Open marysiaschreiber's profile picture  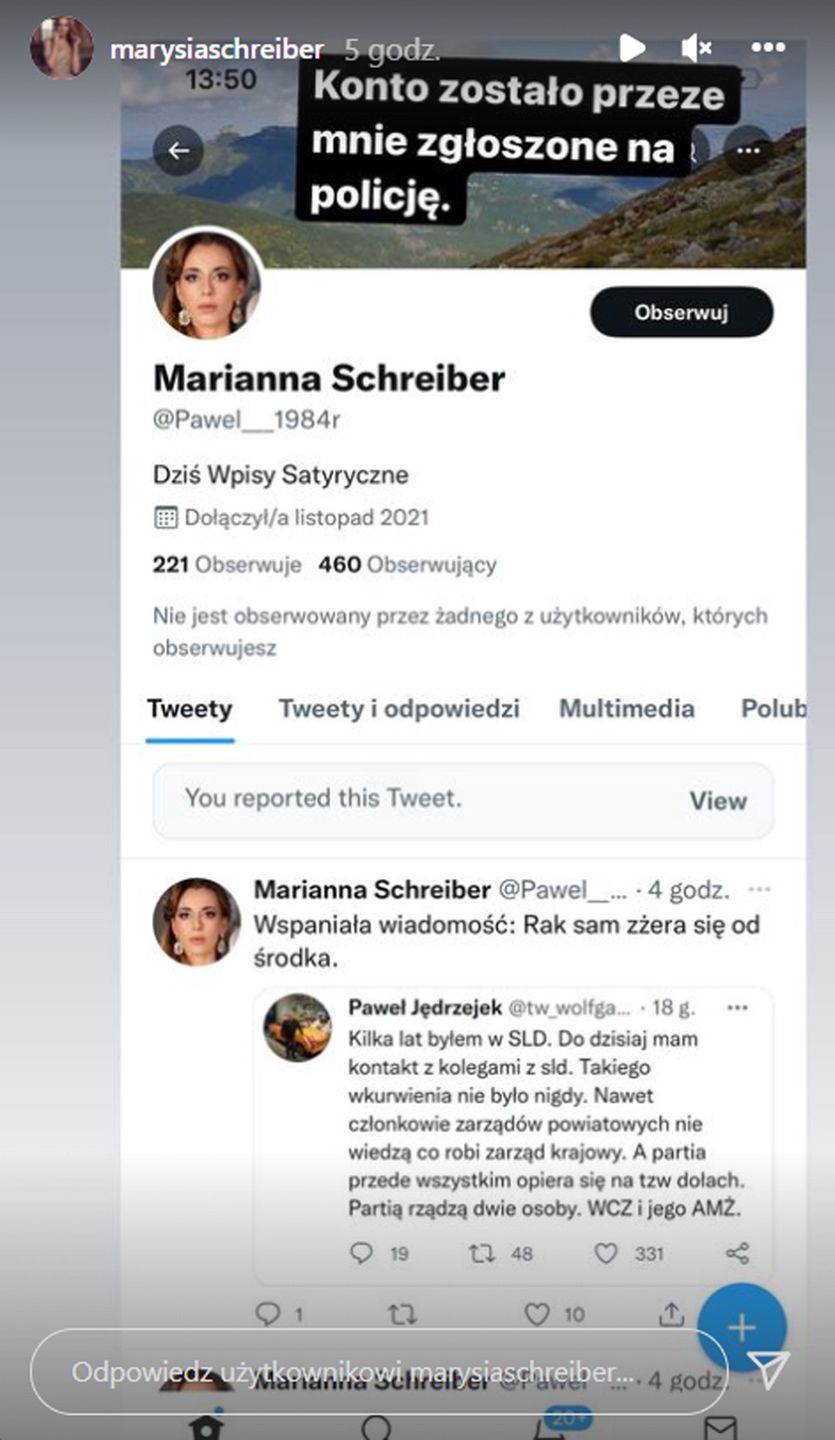[62, 47]
